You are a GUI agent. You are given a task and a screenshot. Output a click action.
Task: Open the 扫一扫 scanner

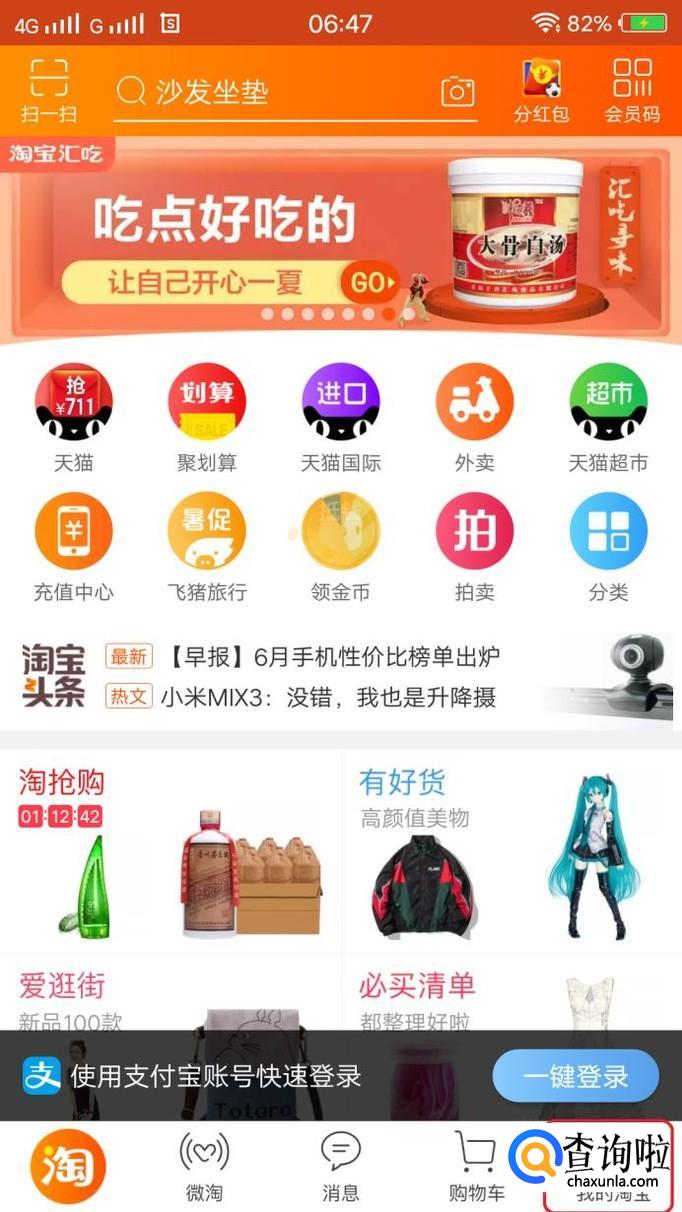coord(48,92)
